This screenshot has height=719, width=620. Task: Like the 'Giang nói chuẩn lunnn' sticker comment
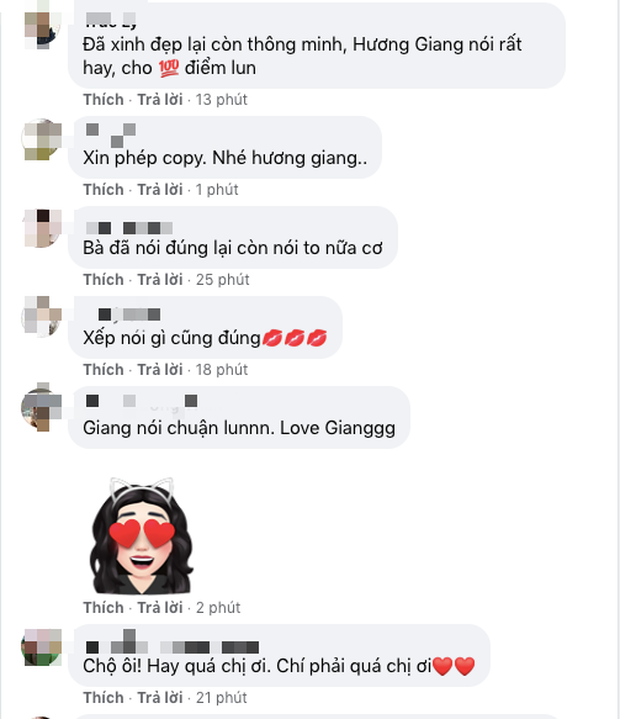(103, 607)
